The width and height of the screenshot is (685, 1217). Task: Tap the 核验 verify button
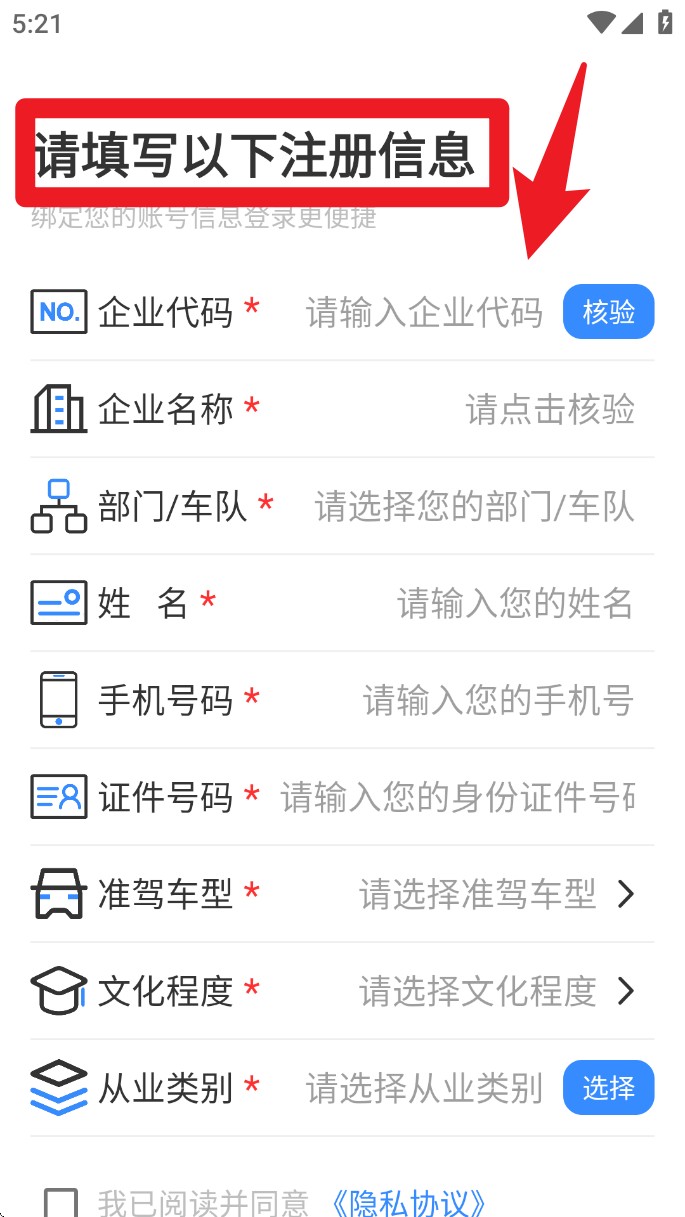click(608, 312)
